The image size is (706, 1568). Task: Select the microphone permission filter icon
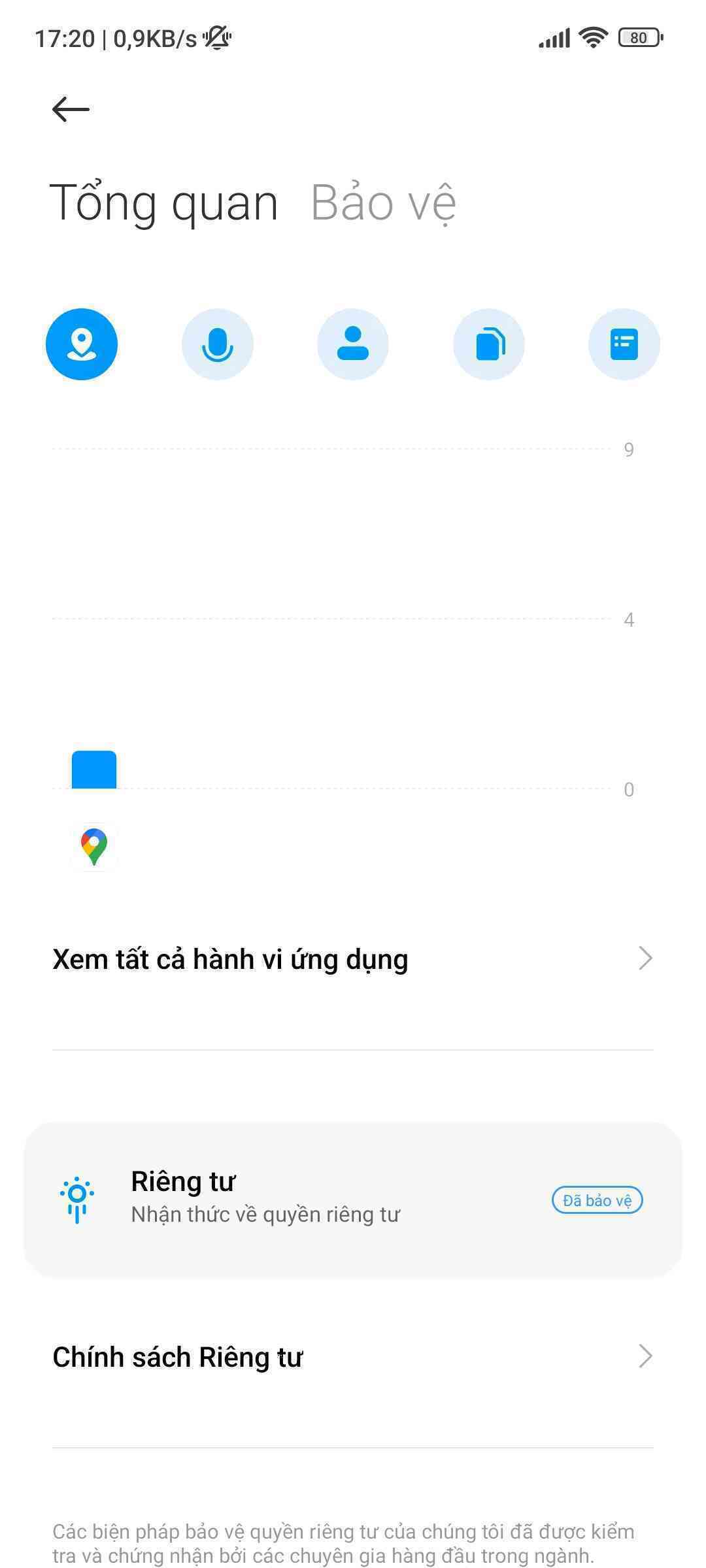[x=217, y=344]
